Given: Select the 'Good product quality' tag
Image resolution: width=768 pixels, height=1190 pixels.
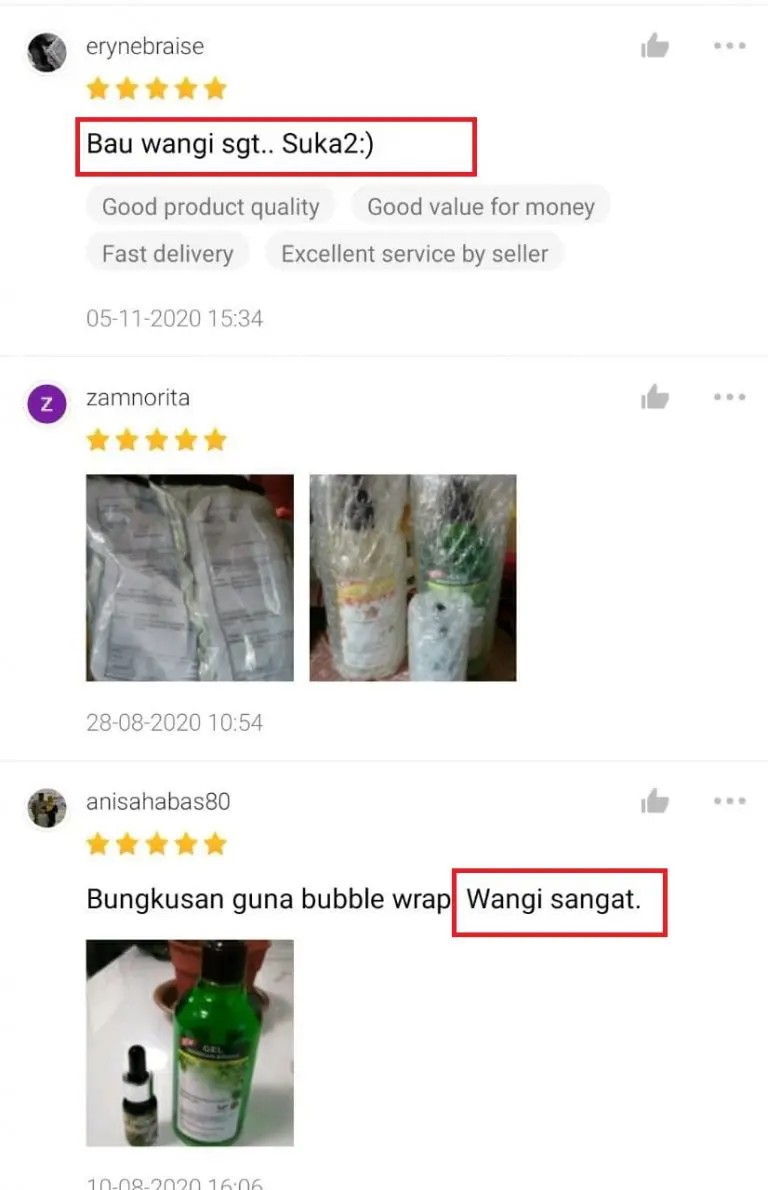Looking at the screenshot, I should tap(209, 206).
